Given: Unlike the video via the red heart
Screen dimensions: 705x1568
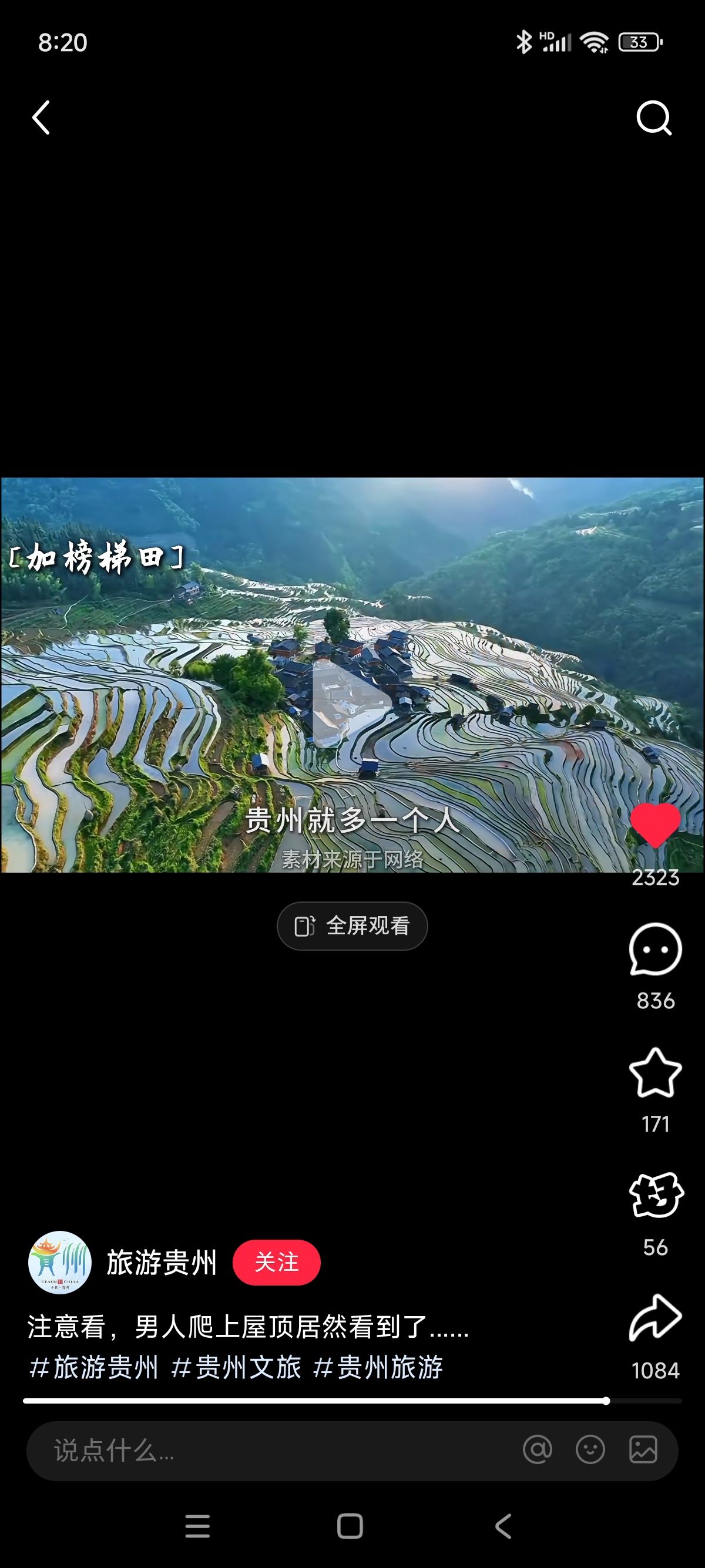Looking at the screenshot, I should tap(655, 825).
